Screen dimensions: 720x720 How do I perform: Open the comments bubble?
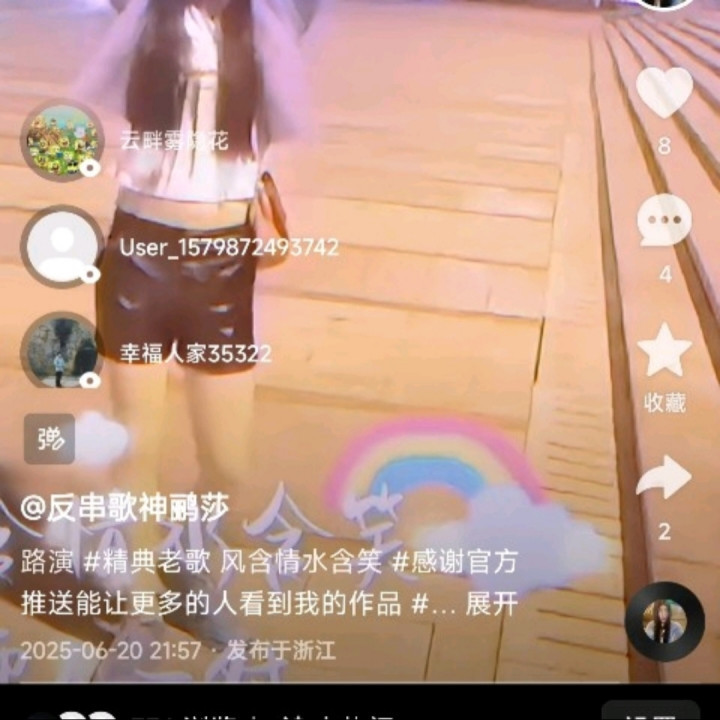click(x=664, y=220)
